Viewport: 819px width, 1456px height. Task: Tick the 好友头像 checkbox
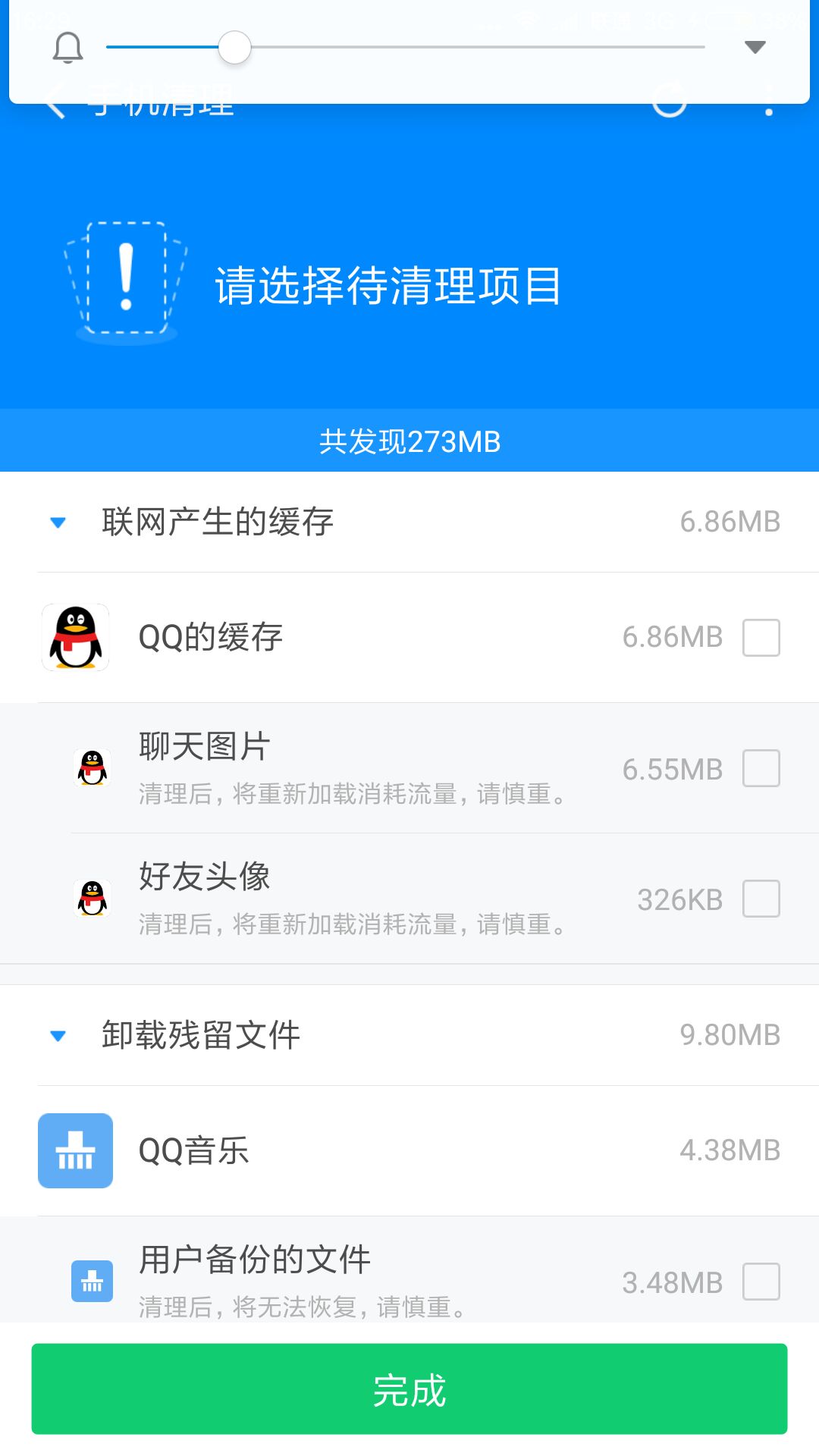pos(761,899)
